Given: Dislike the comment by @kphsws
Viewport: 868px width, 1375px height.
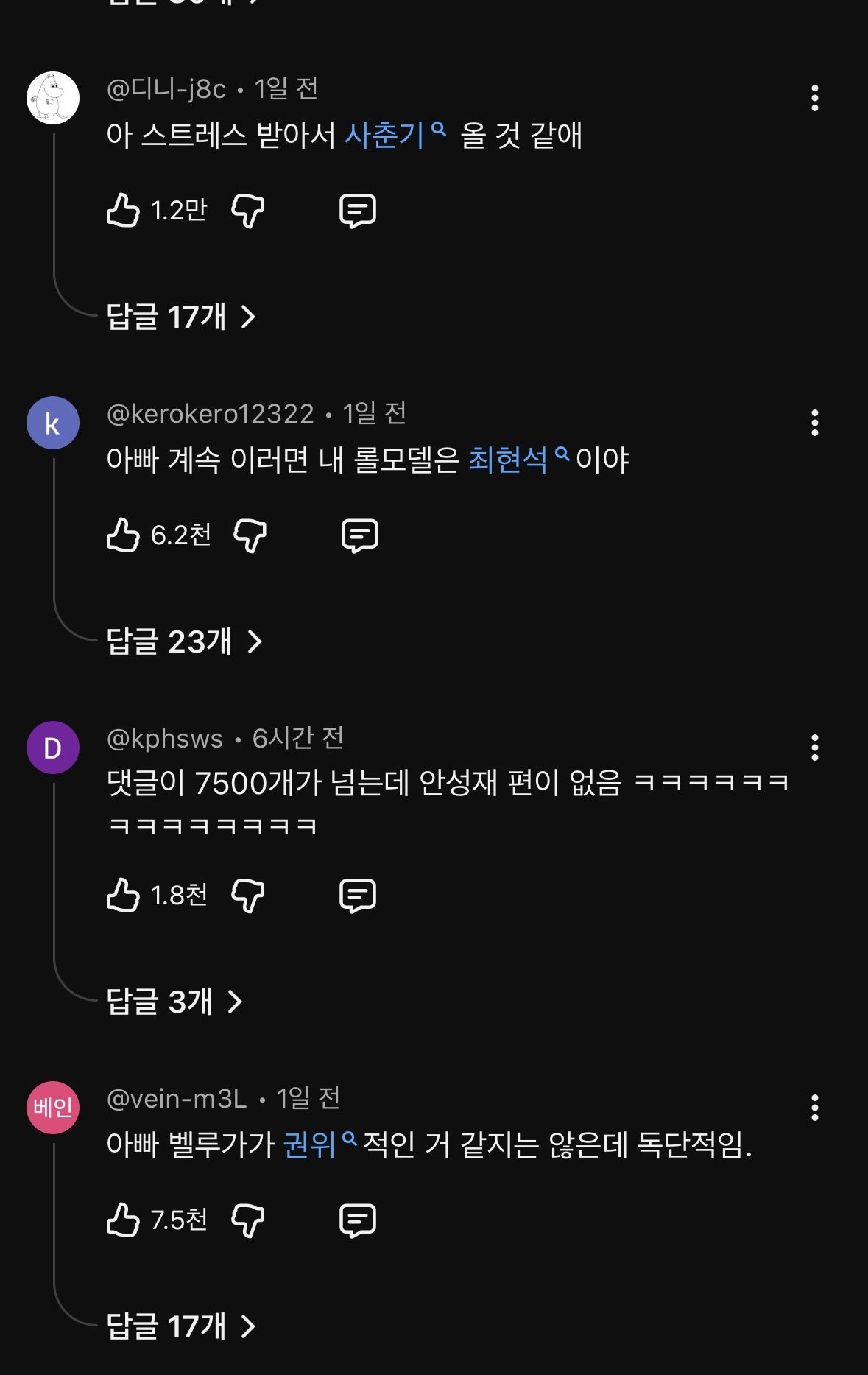Looking at the screenshot, I should point(248,896).
